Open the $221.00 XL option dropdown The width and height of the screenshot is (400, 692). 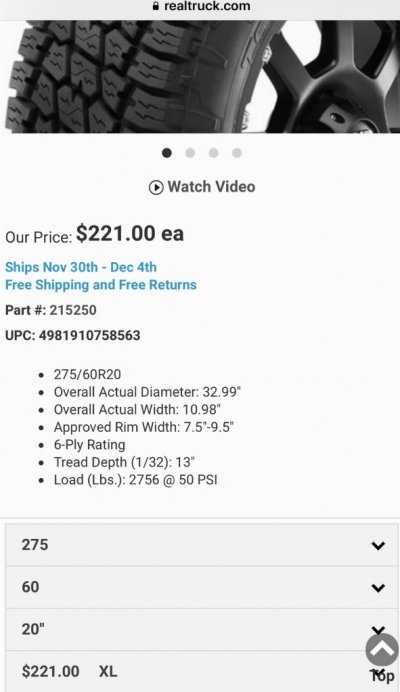(202, 671)
